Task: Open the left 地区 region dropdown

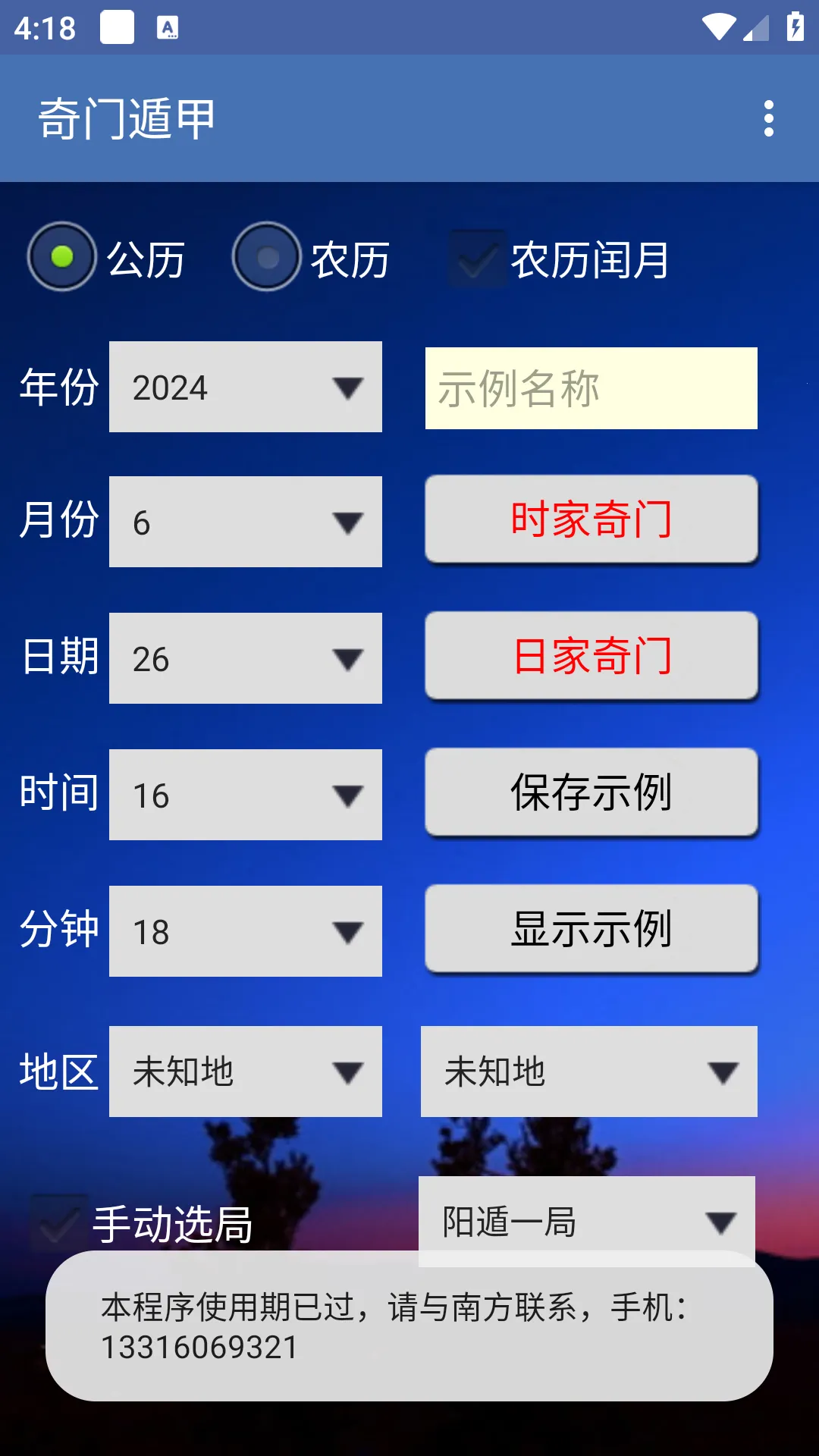Action: pyautogui.click(x=245, y=1072)
